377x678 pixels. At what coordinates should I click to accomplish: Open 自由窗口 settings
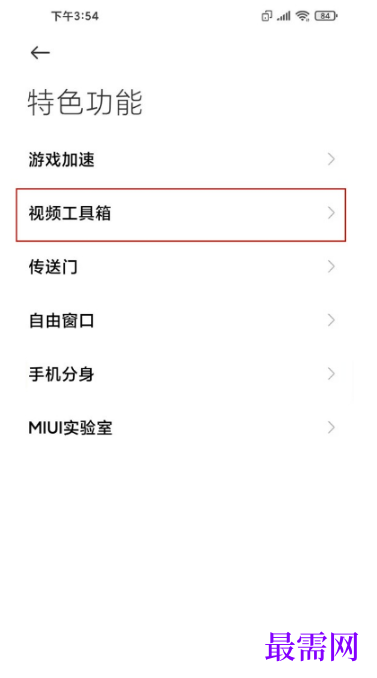pyautogui.click(x=182, y=320)
